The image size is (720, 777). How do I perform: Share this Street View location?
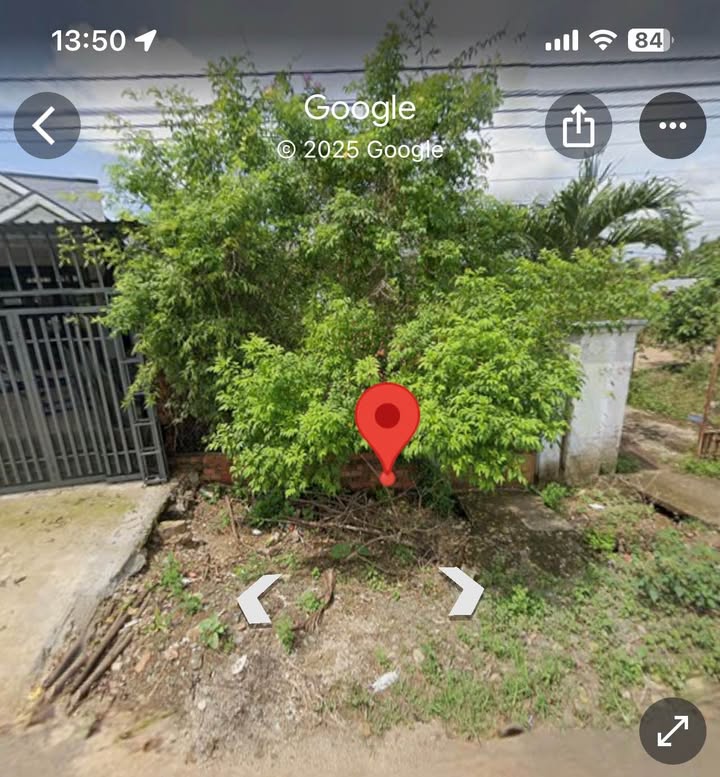pos(578,125)
